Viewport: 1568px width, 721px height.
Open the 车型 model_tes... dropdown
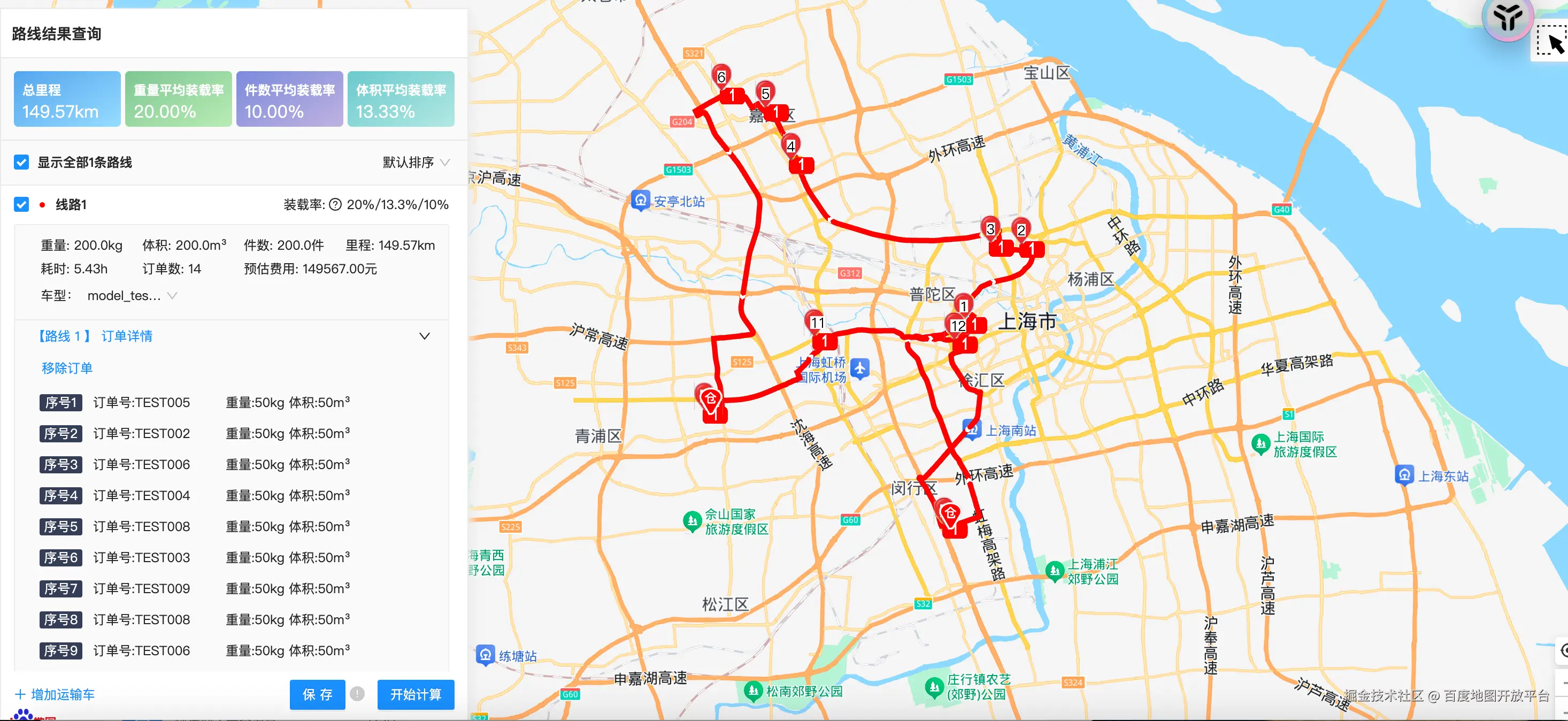[132, 295]
